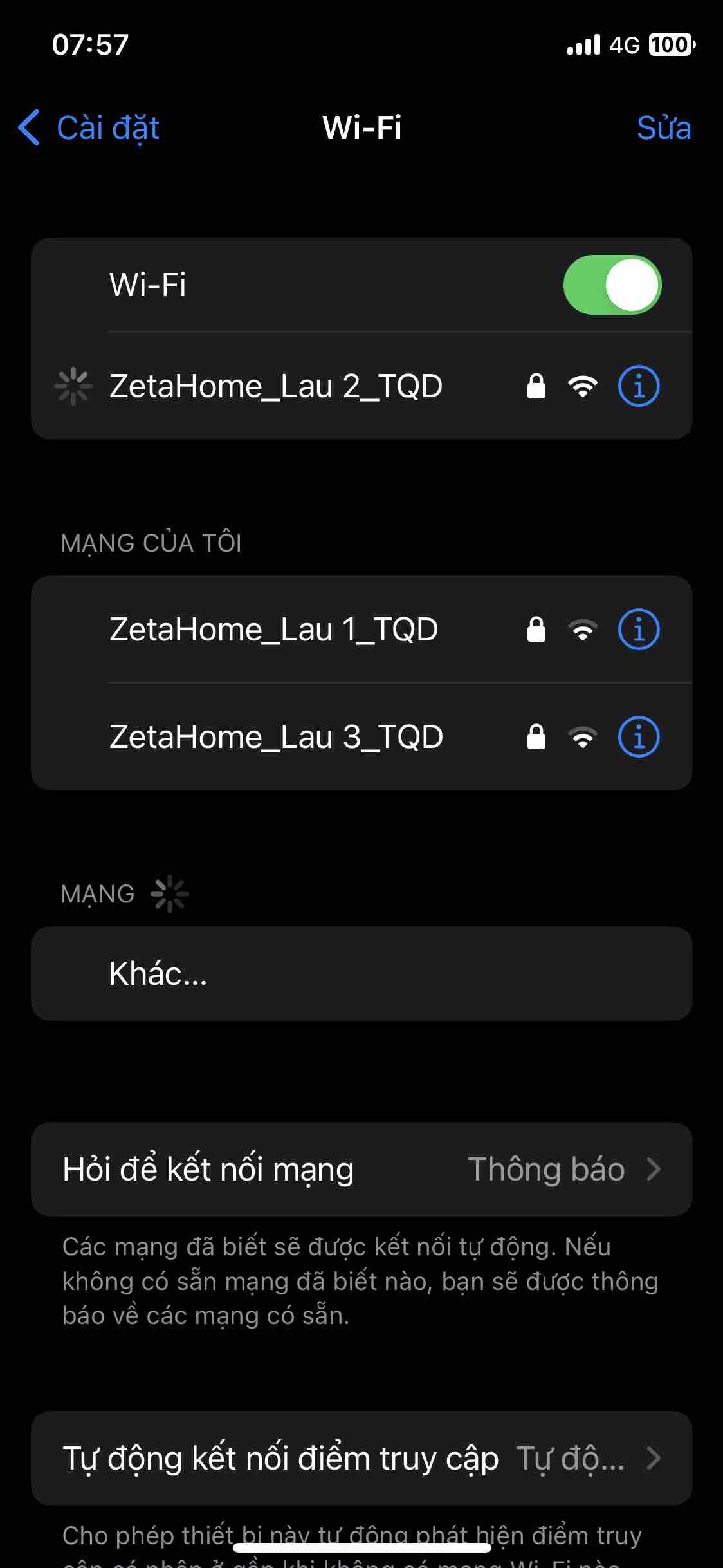
Task: Open Hỏi để kết nối mạng setting
Action: [361, 1169]
